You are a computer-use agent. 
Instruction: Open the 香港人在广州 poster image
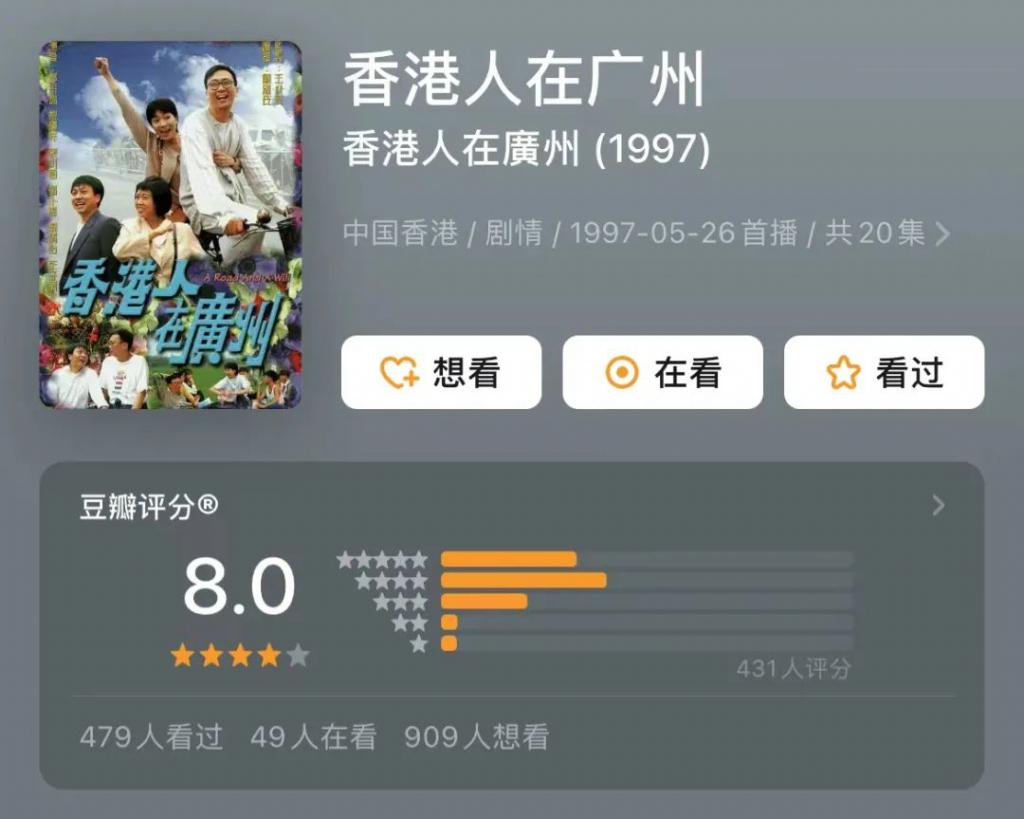point(170,225)
